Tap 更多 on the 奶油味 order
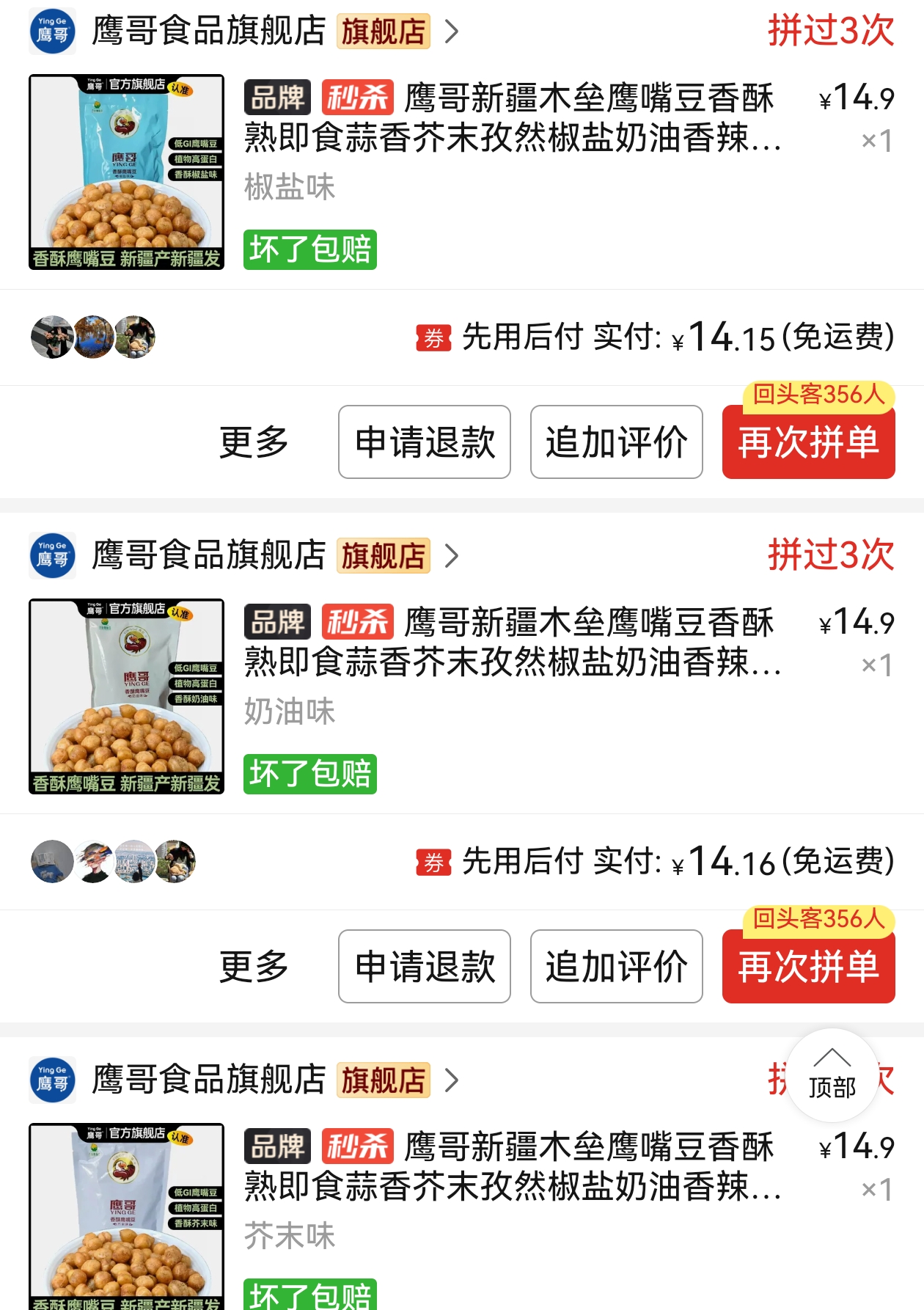Viewport: 924px width, 1310px height. point(254,967)
